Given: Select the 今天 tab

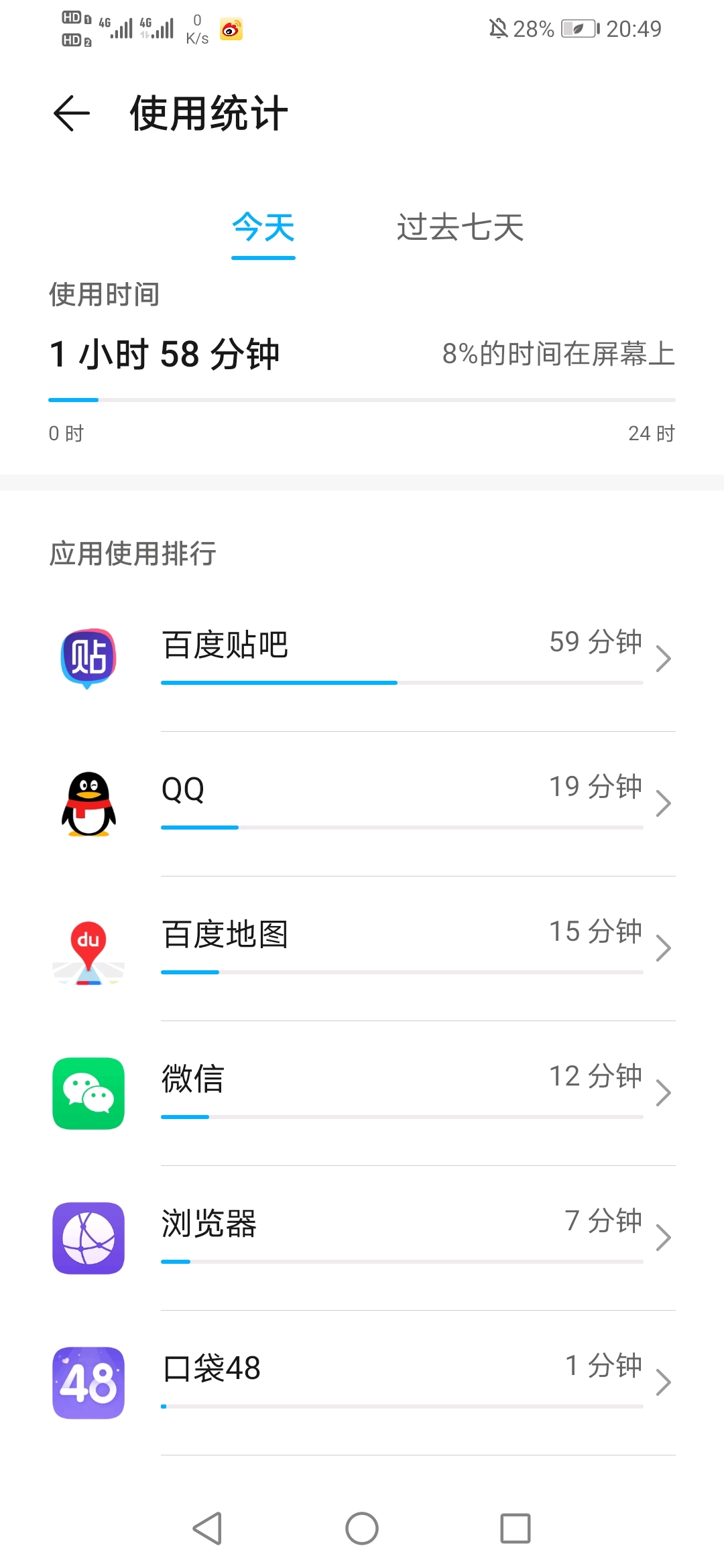Looking at the screenshot, I should coord(263,227).
